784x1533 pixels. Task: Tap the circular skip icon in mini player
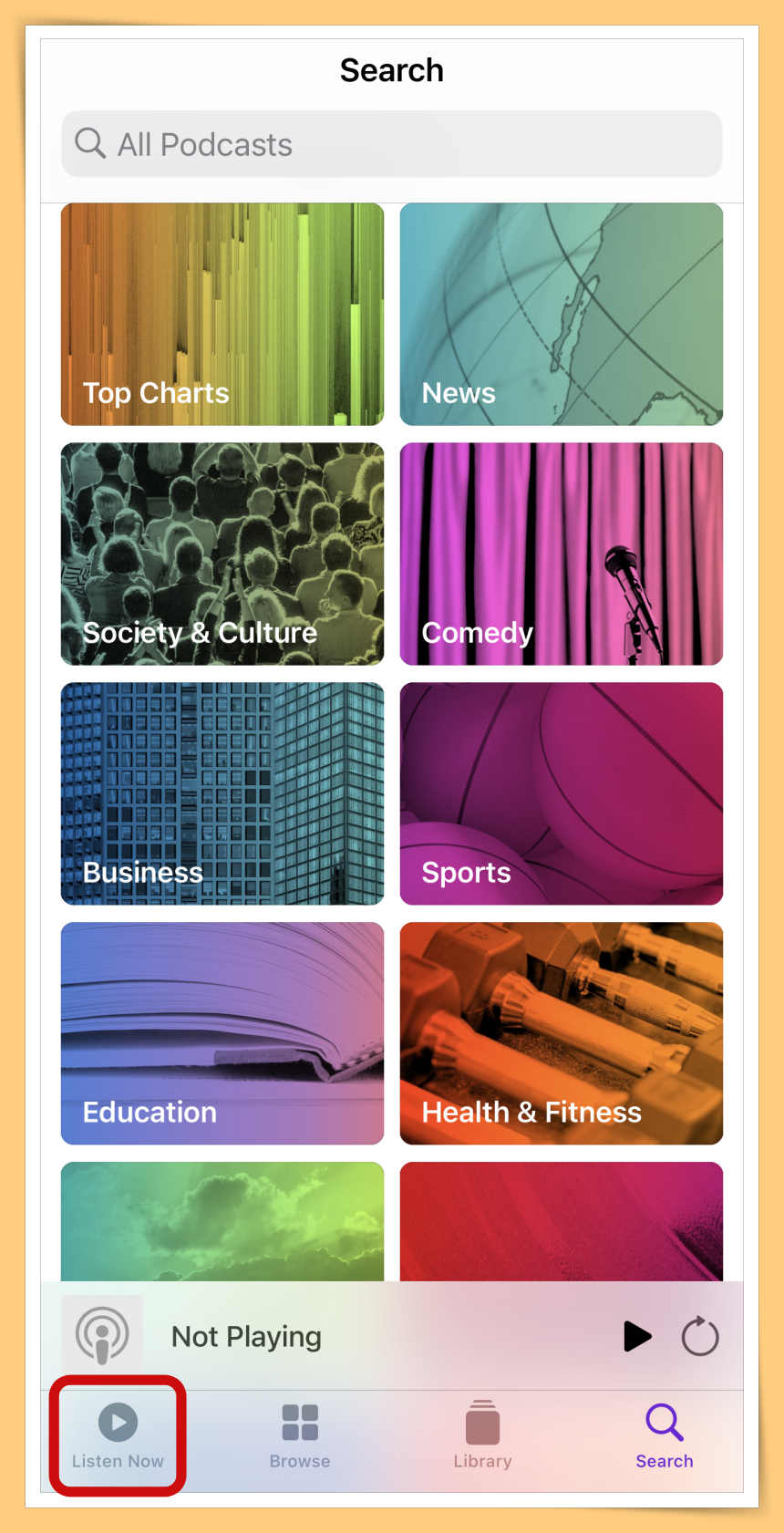(700, 1336)
